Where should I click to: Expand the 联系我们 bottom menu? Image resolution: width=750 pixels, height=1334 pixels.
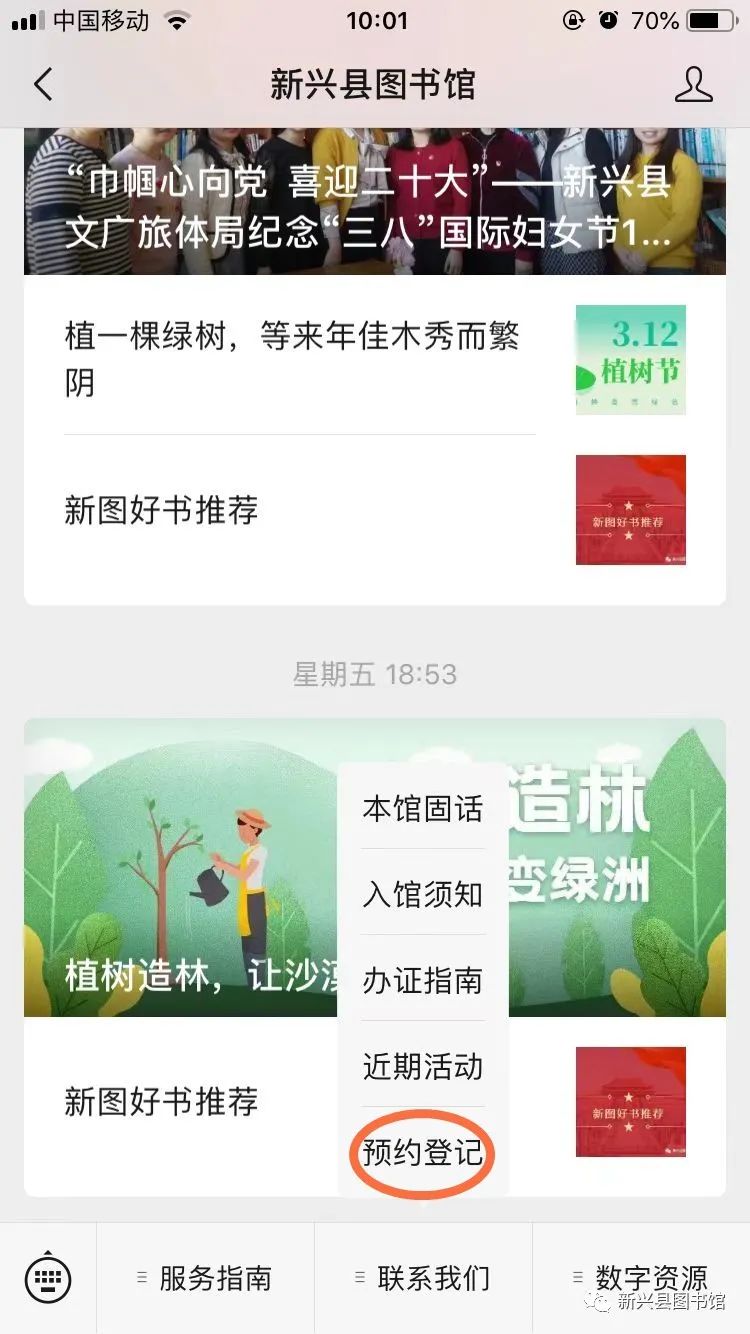tap(430, 1277)
